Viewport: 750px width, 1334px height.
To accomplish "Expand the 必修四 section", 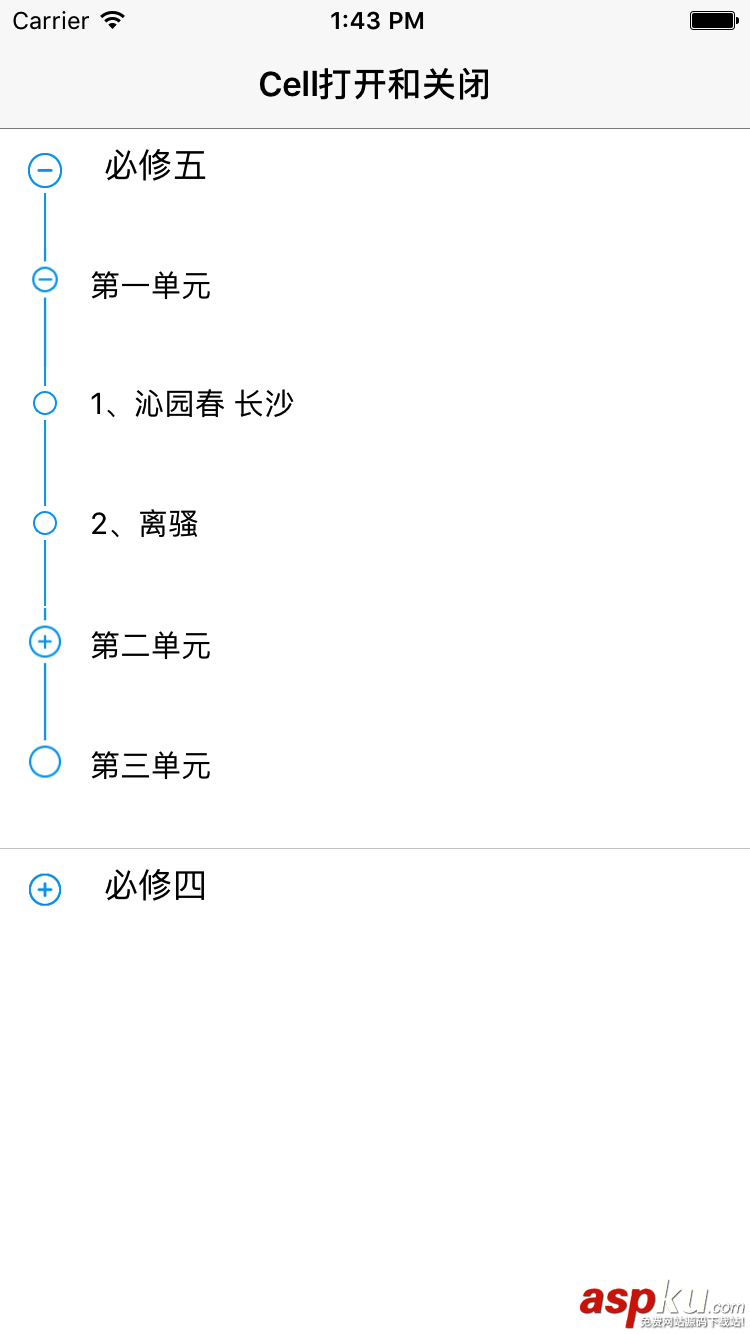I will coord(45,889).
